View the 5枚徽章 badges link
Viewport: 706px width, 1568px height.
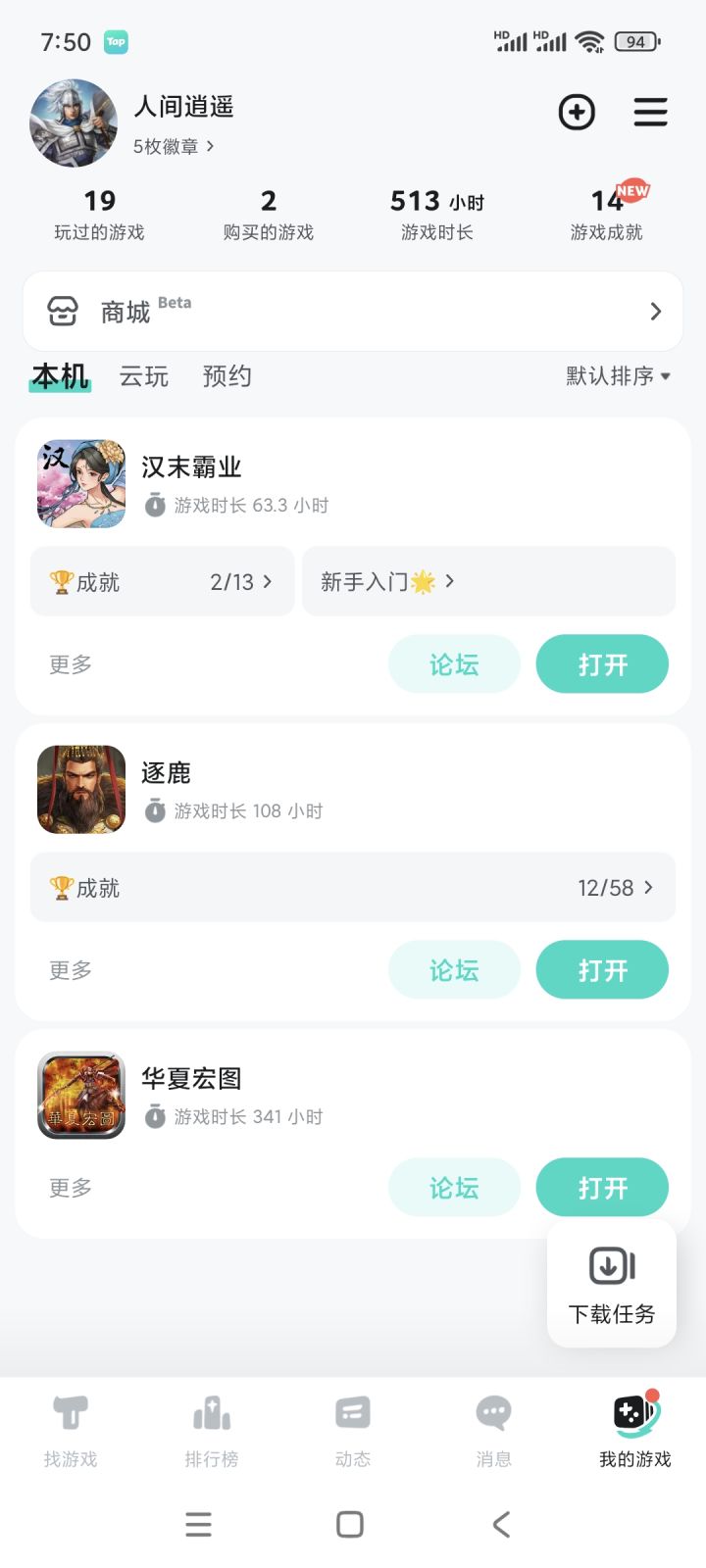[x=174, y=146]
